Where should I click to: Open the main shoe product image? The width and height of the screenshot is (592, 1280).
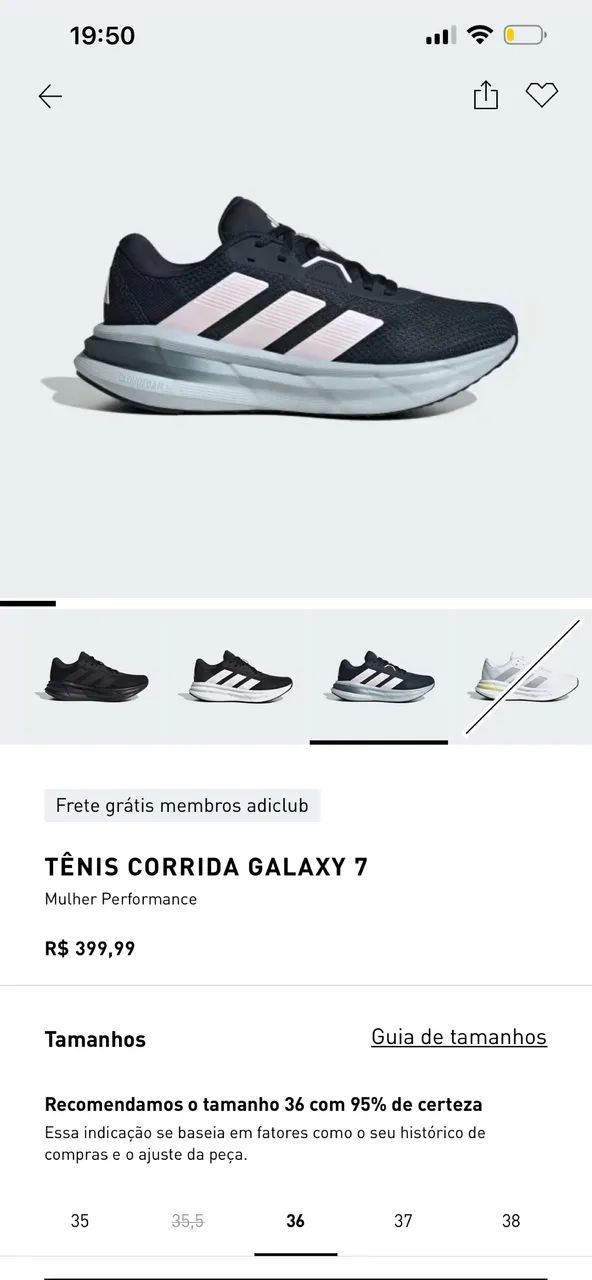pyautogui.click(x=296, y=305)
